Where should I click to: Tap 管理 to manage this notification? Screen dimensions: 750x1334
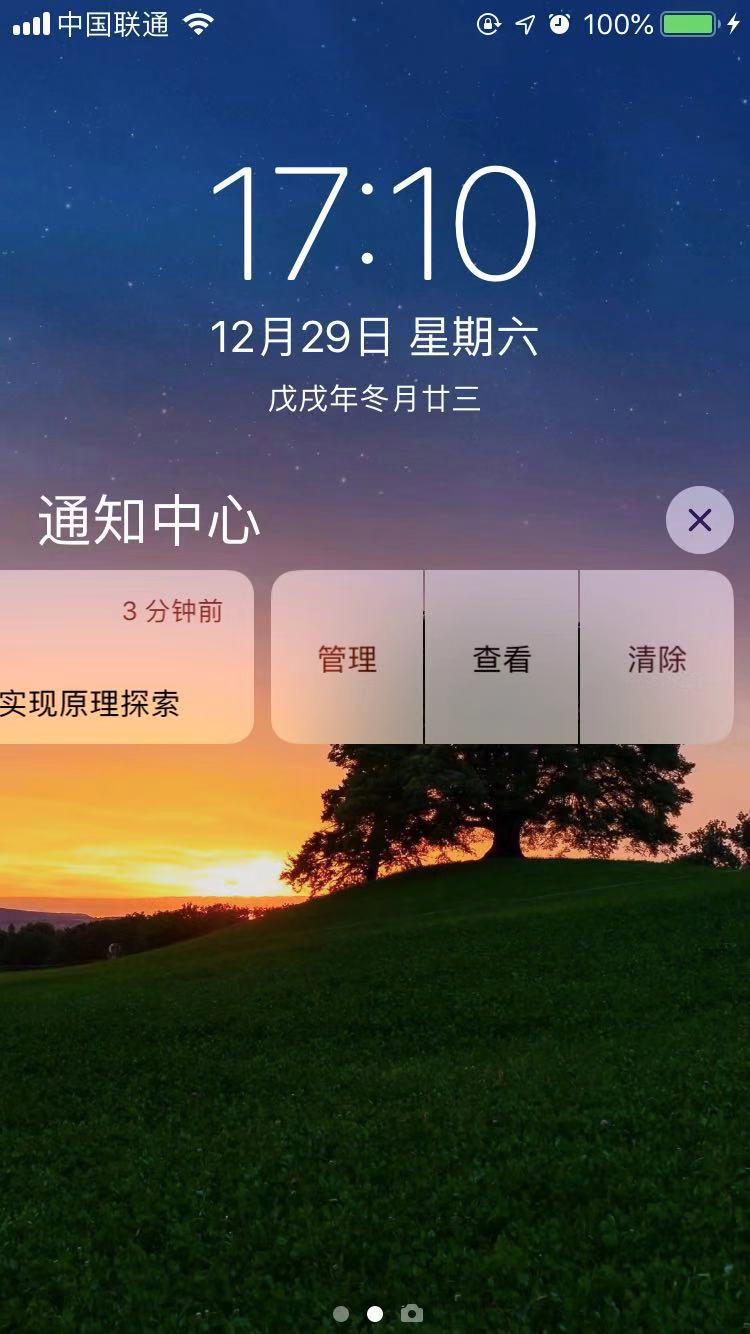(x=347, y=658)
